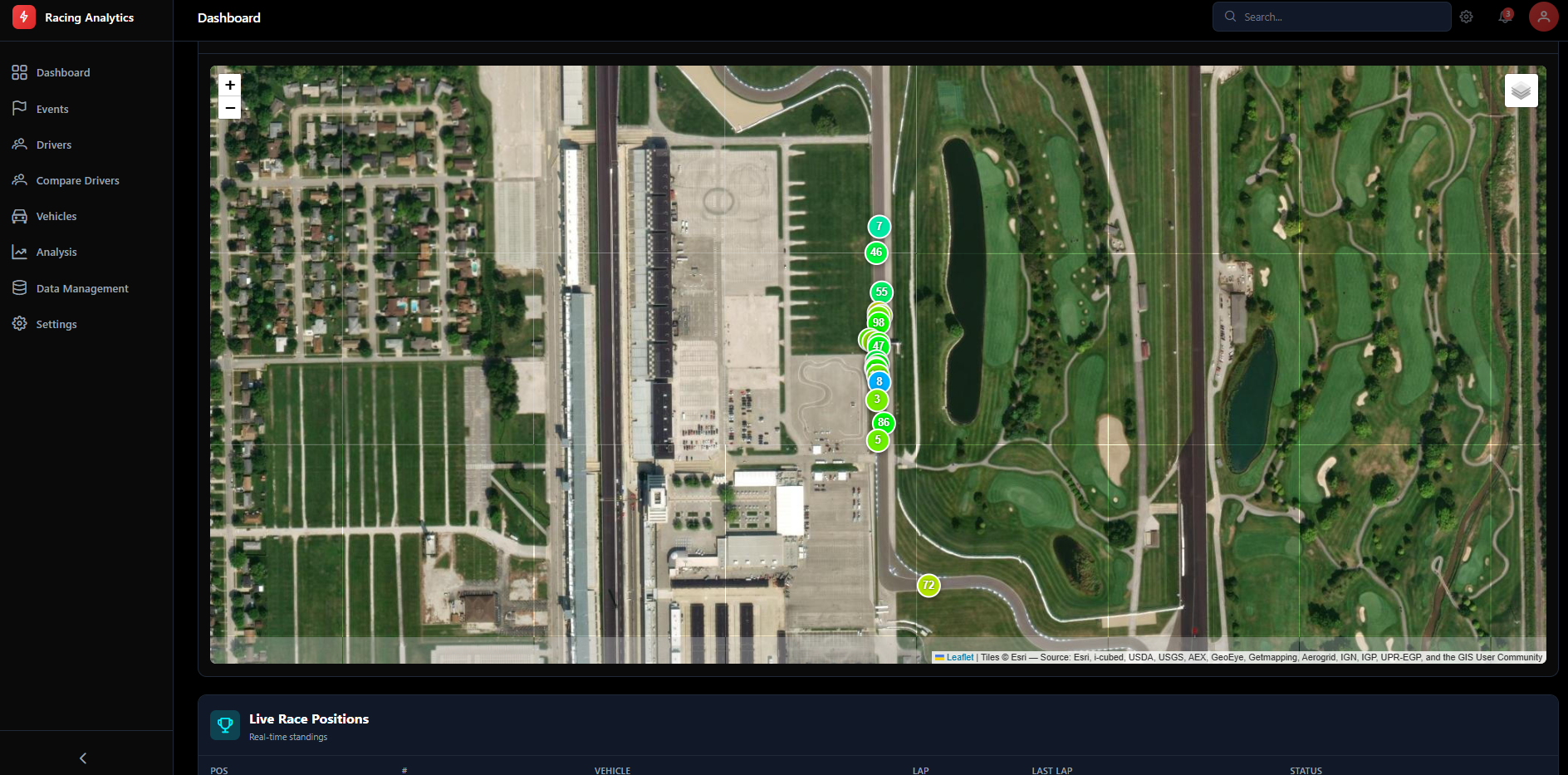The width and height of the screenshot is (1568, 775).
Task: Zoom in on the map
Action: [230, 85]
